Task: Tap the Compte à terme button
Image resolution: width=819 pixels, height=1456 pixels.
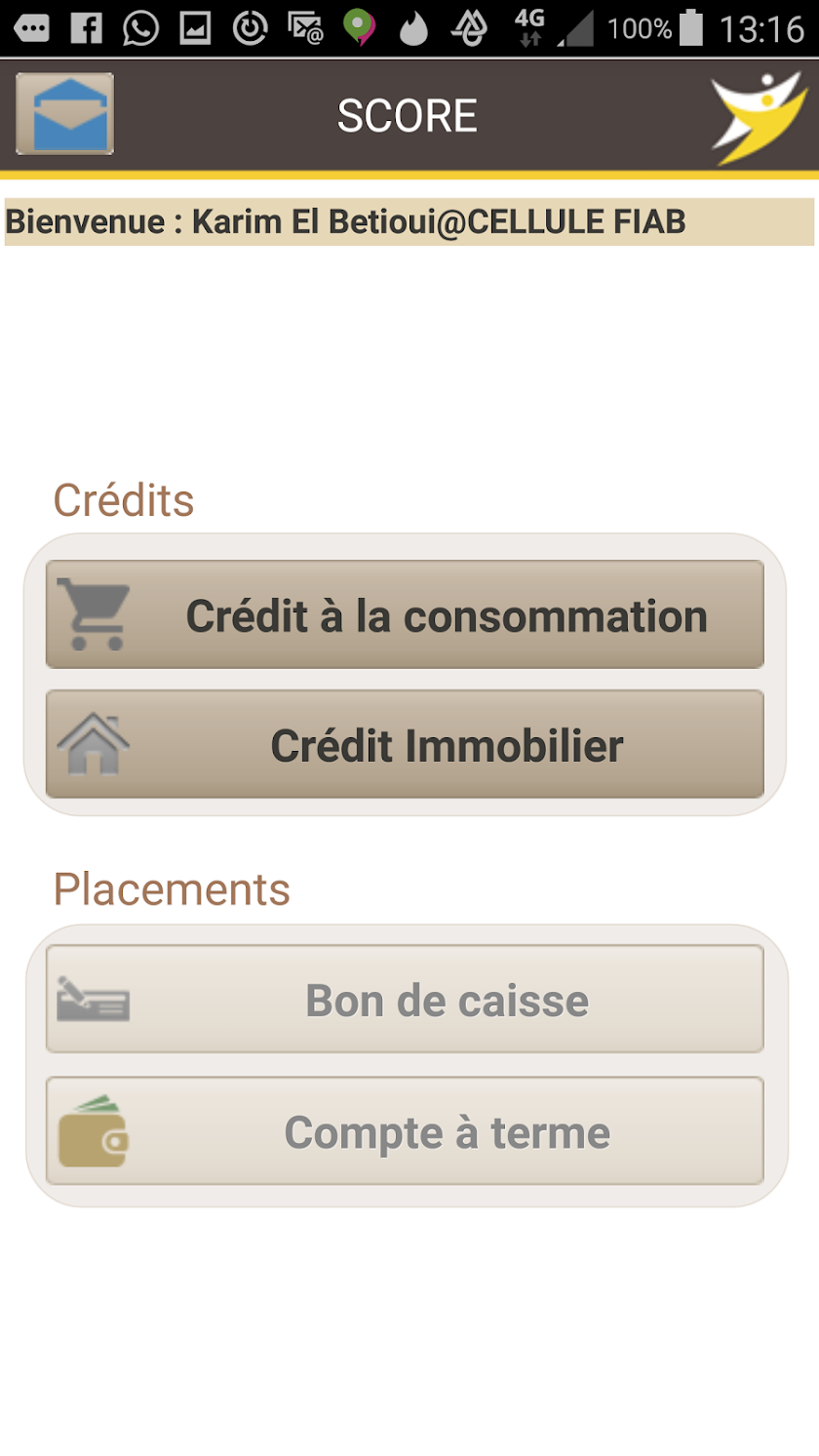Action: point(405,1131)
